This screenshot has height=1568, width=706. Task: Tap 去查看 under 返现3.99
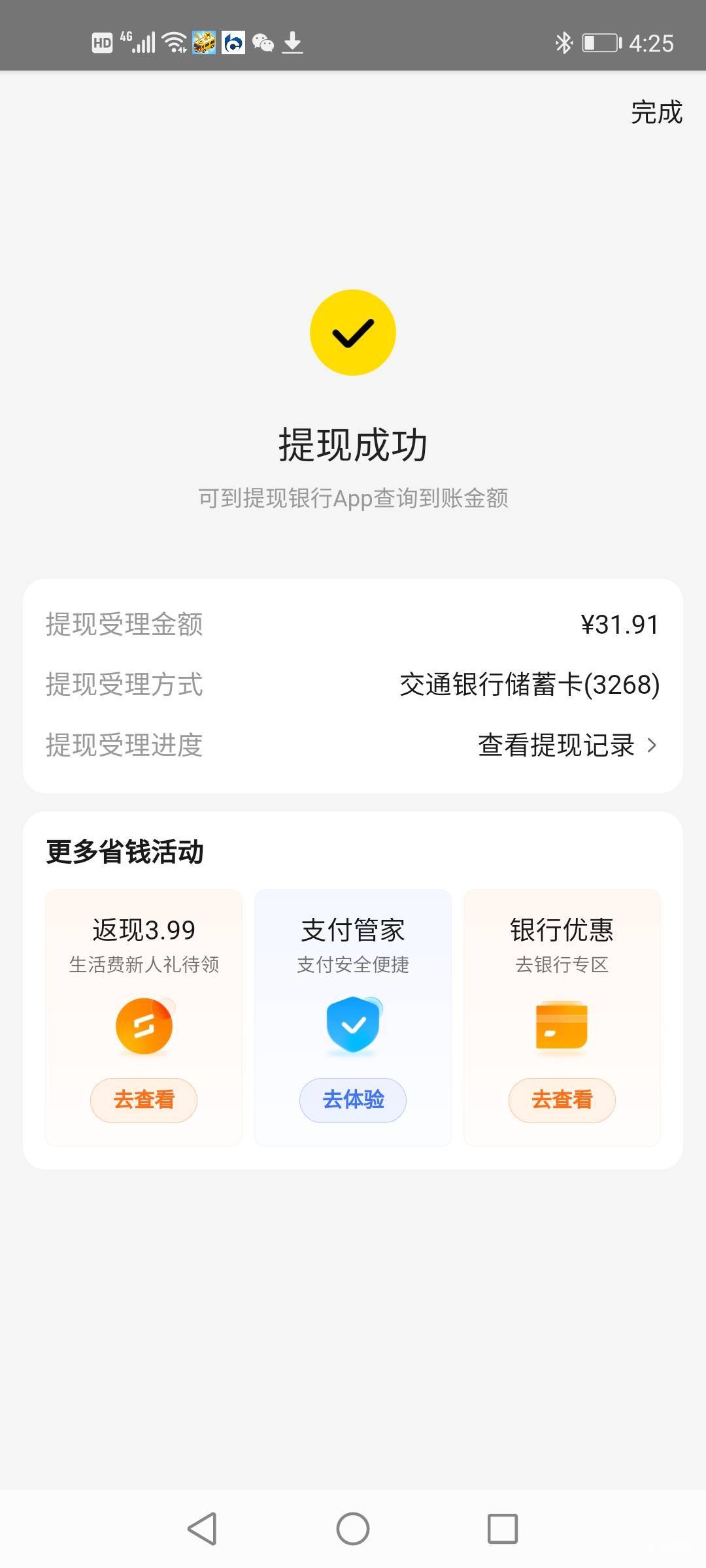[144, 1100]
